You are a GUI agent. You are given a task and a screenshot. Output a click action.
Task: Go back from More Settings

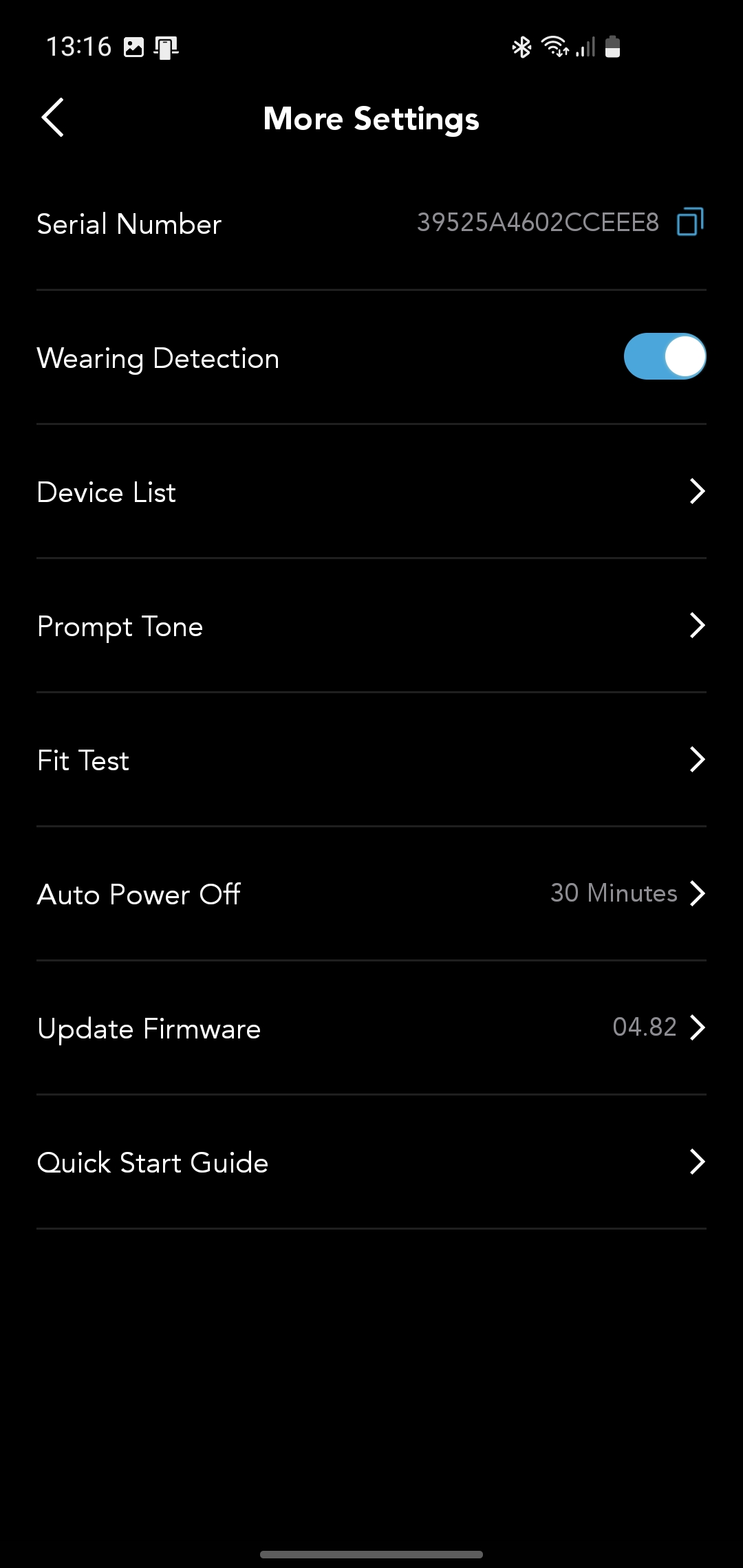point(53,118)
